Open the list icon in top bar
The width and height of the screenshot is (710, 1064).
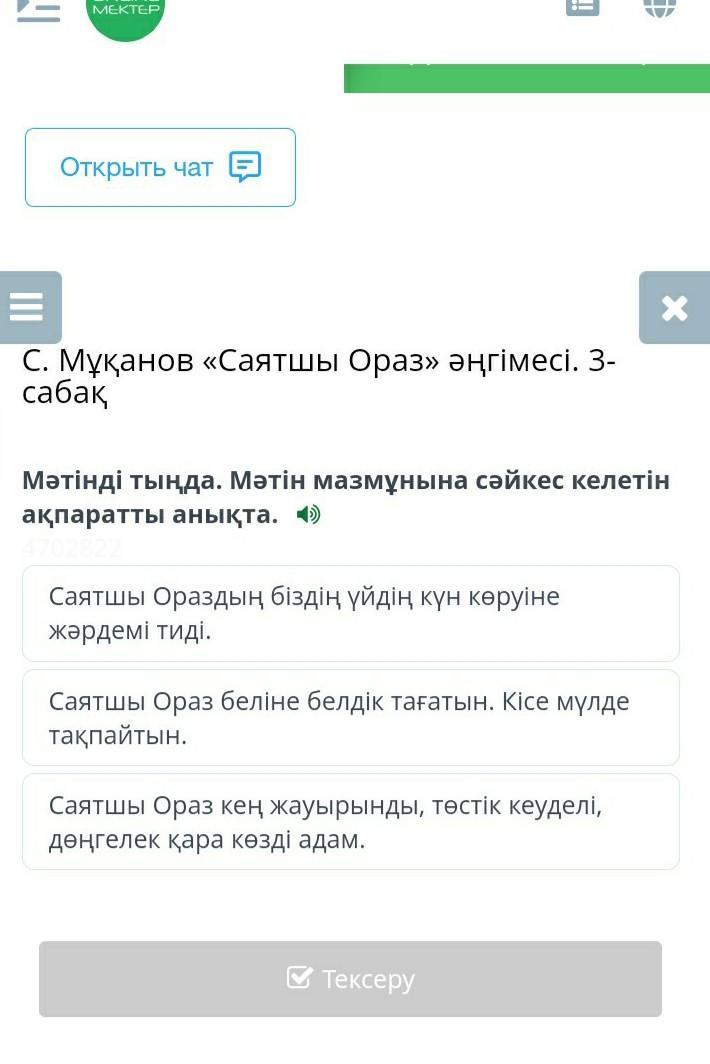click(582, 6)
